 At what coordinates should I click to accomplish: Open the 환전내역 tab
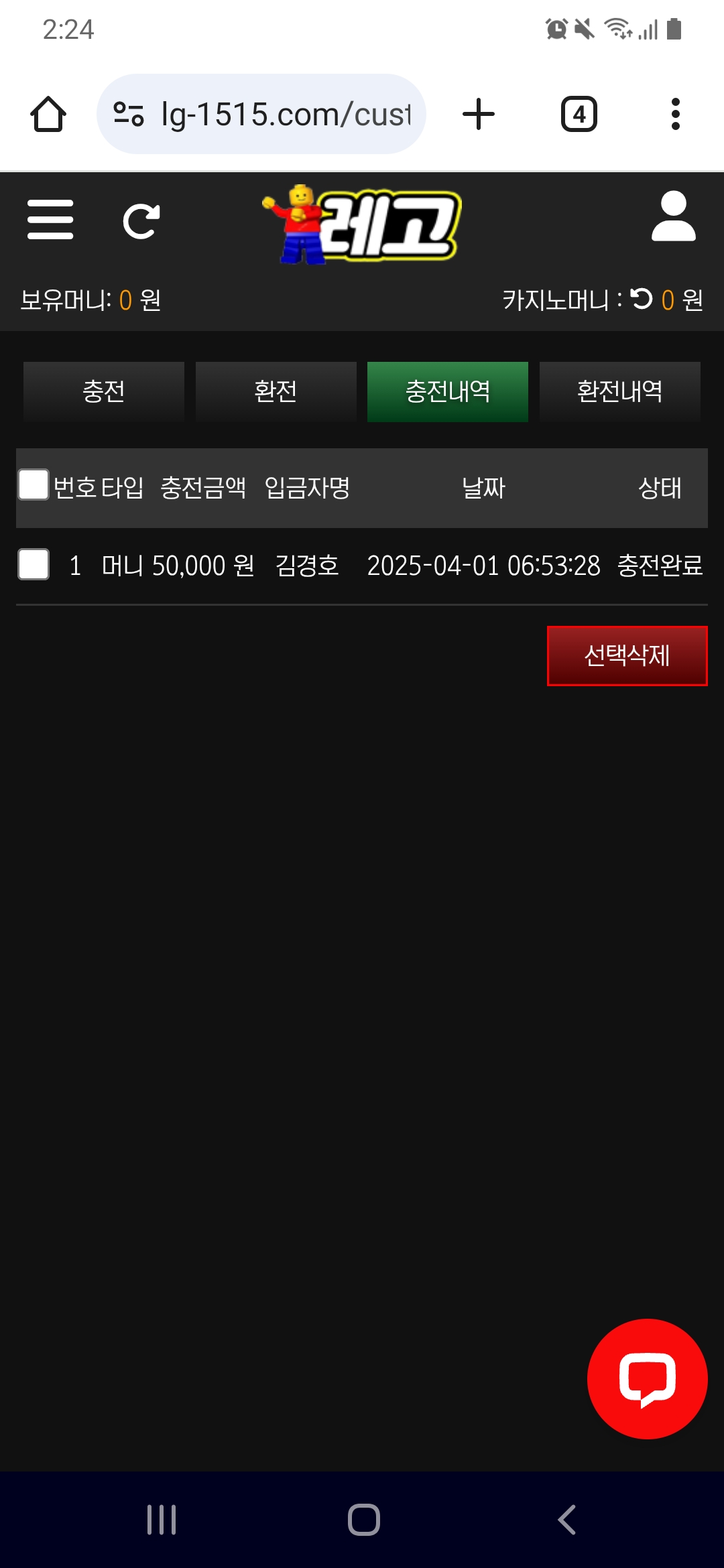tap(619, 391)
